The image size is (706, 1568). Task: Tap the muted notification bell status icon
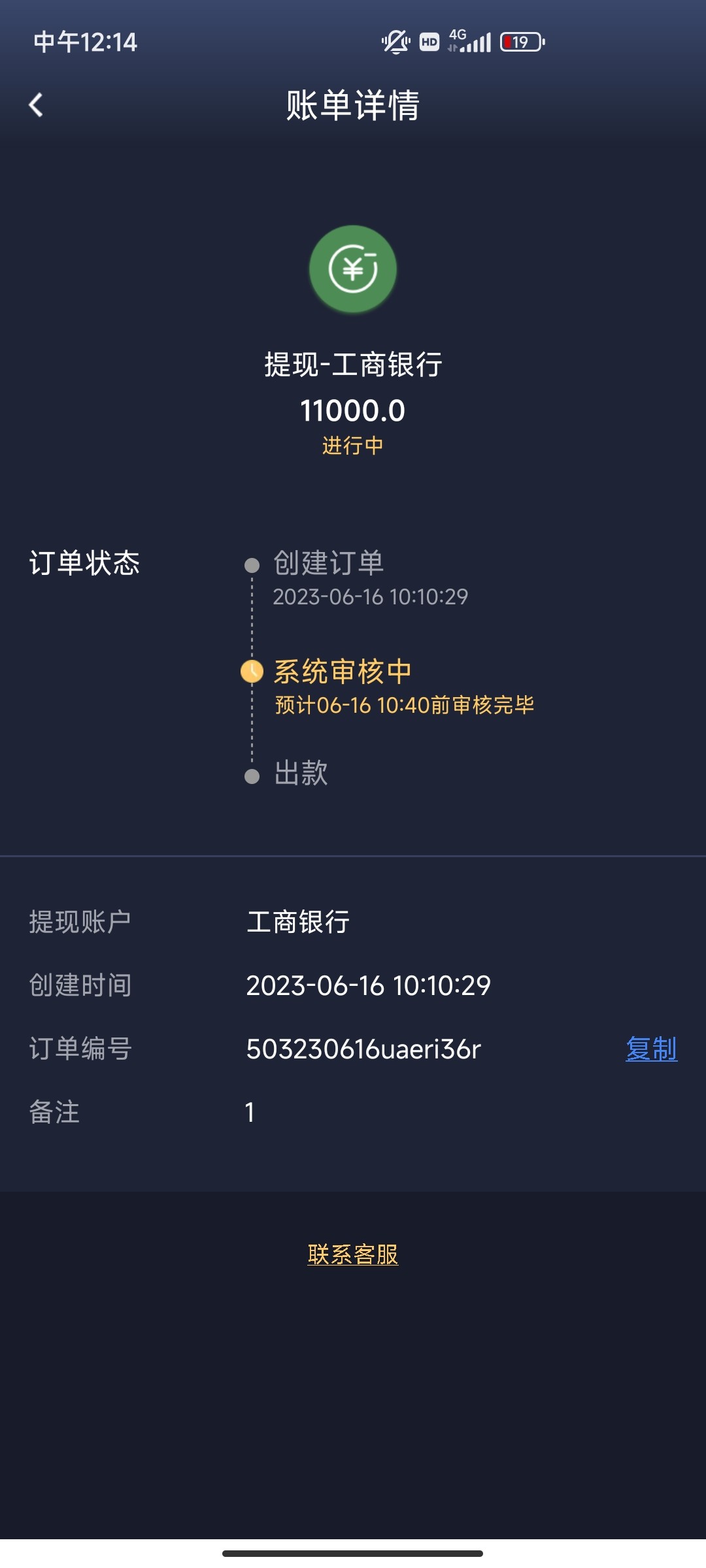[397, 41]
